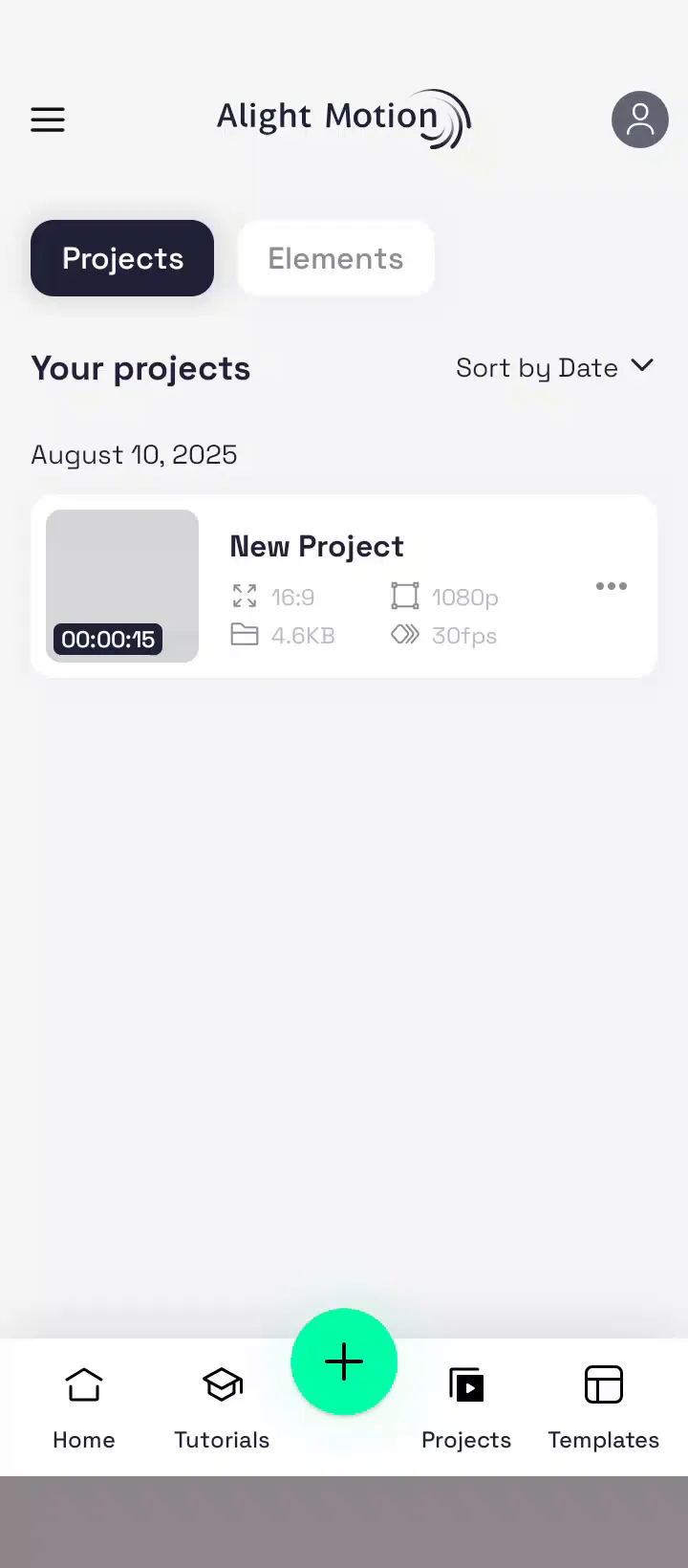
Task: Open New Project's three-dot options
Action: [612, 586]
